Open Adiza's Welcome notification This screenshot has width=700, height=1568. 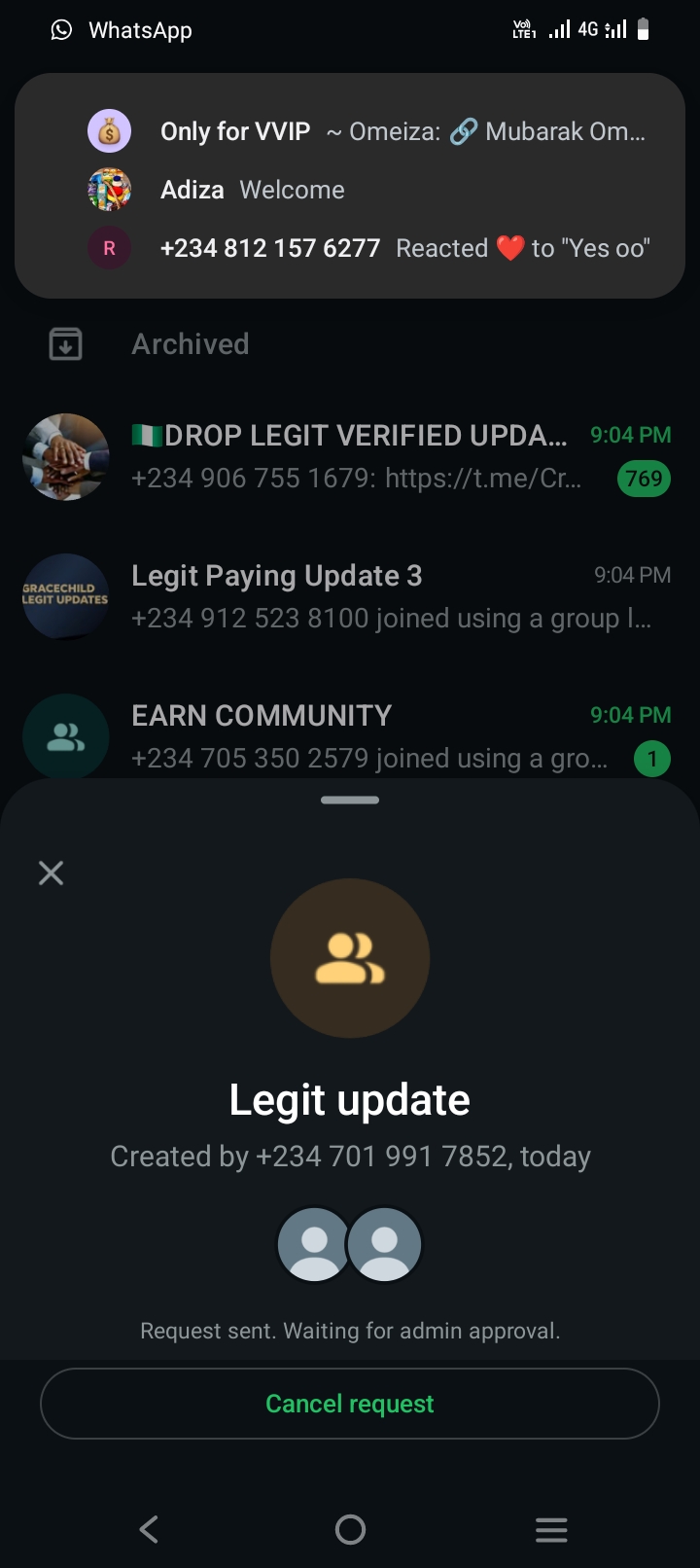tap(253, 190)
